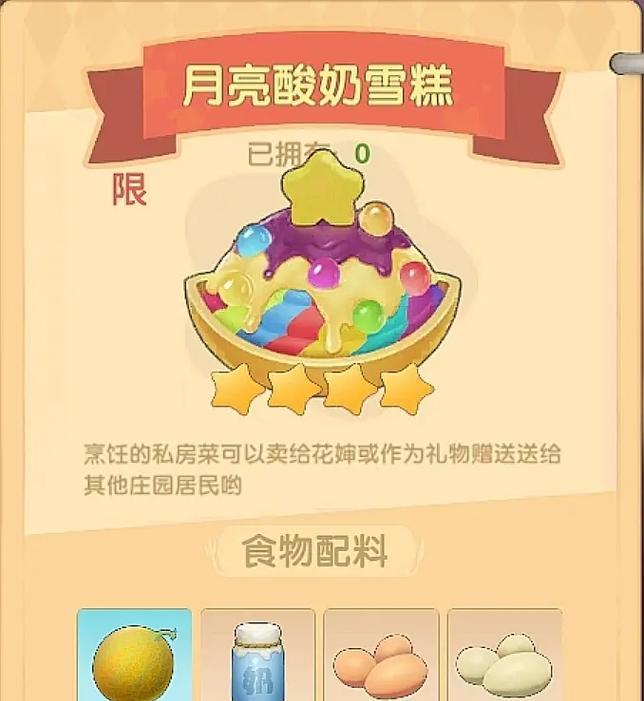View the white beans ingredient tile
The width and height of the screenshot is (644, 701).
pyautogui.click(x=504, y=657)
